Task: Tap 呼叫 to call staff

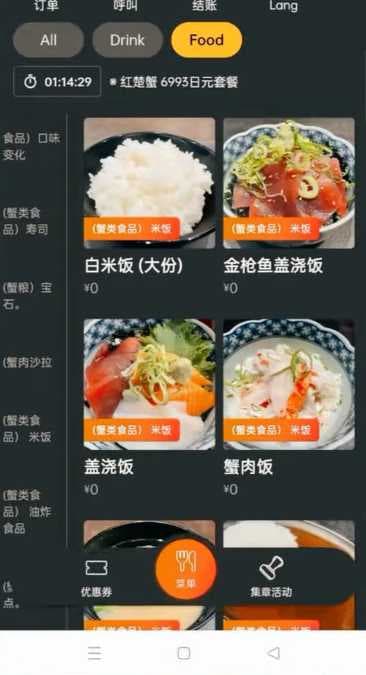Action: (125, 6)
